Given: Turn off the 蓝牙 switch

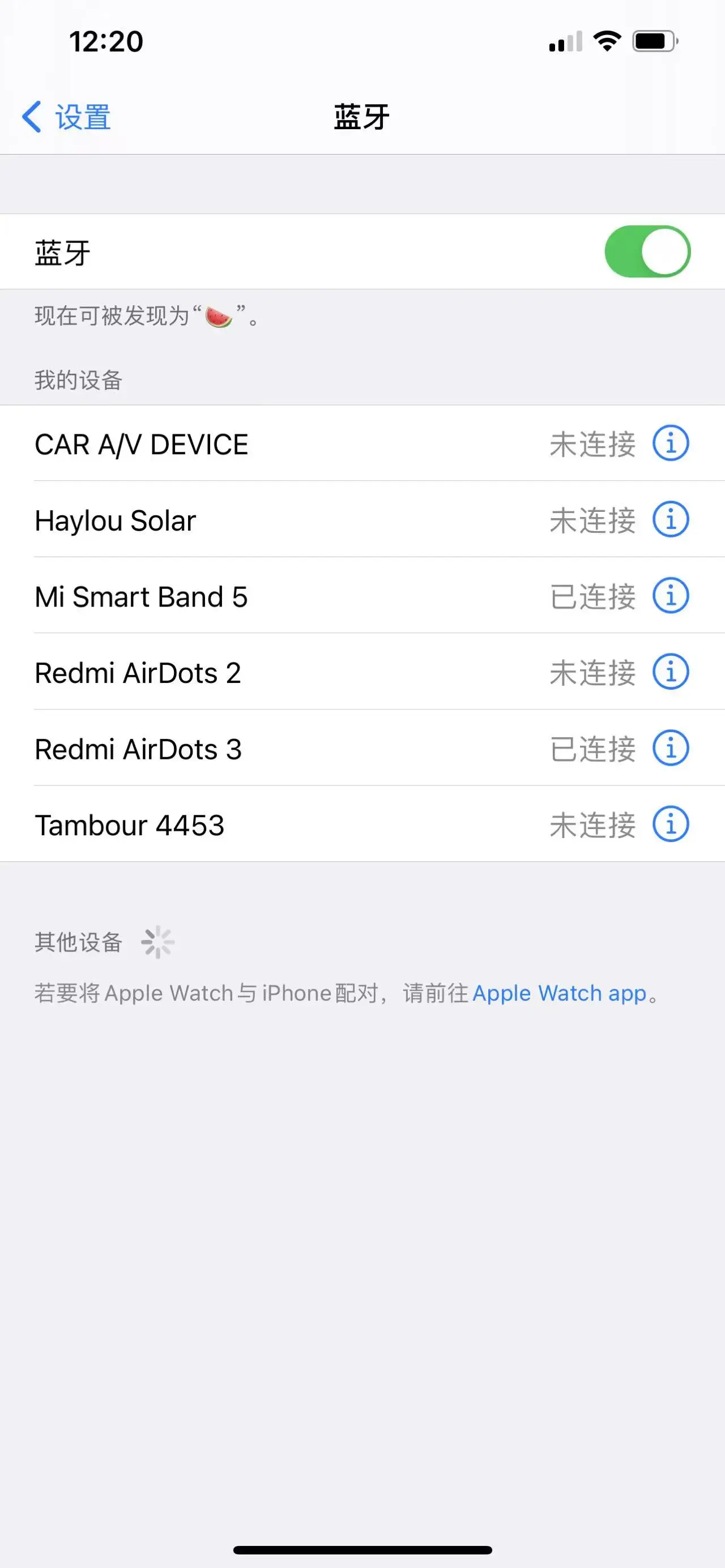Looking at the screenshot, I should 647,251.
